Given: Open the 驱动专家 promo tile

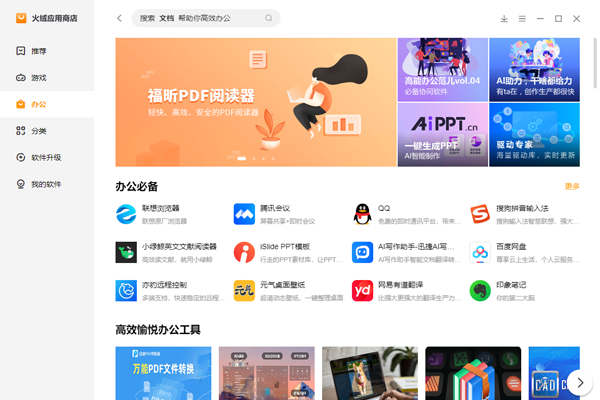Looking at the screenshot, I should pos(534,135).
